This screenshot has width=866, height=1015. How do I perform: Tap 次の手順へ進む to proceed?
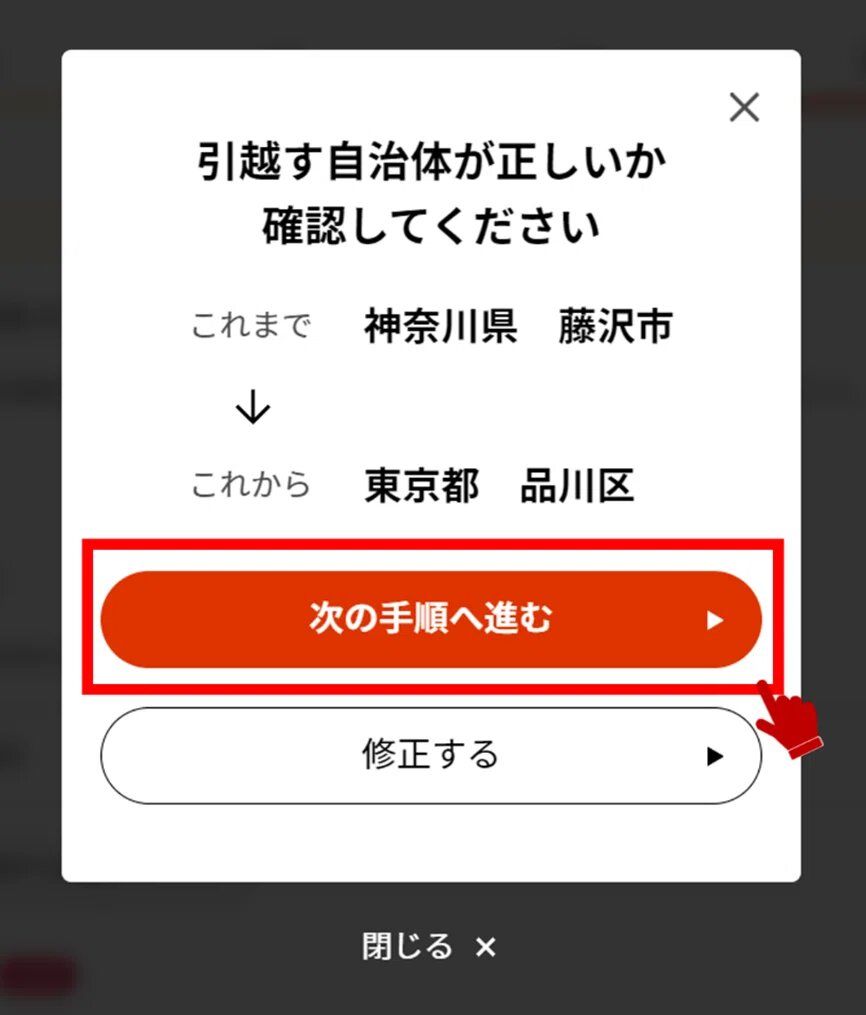pyautogui.click(x=431, y=620)
